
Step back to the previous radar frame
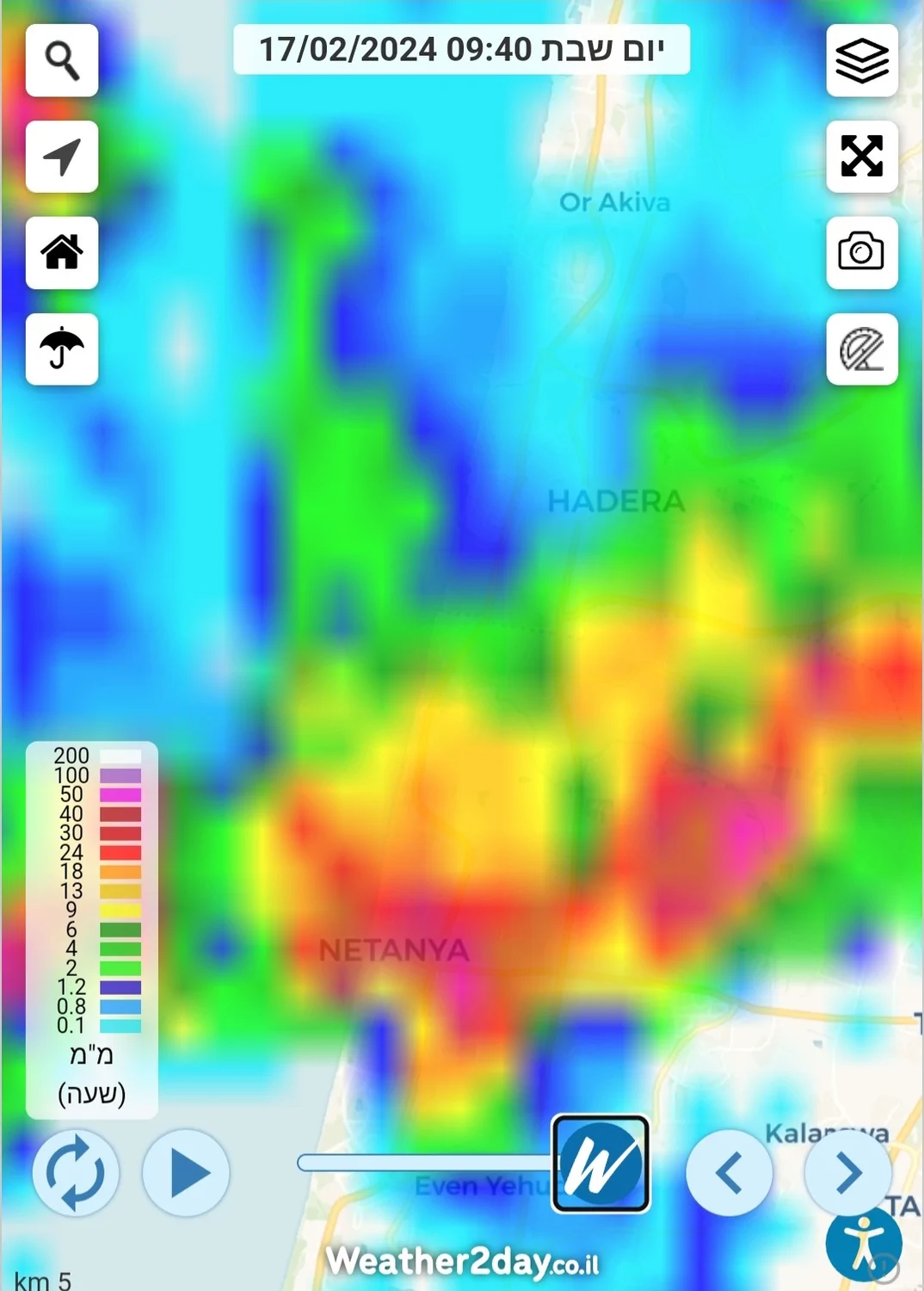[x=729, y=1172]
